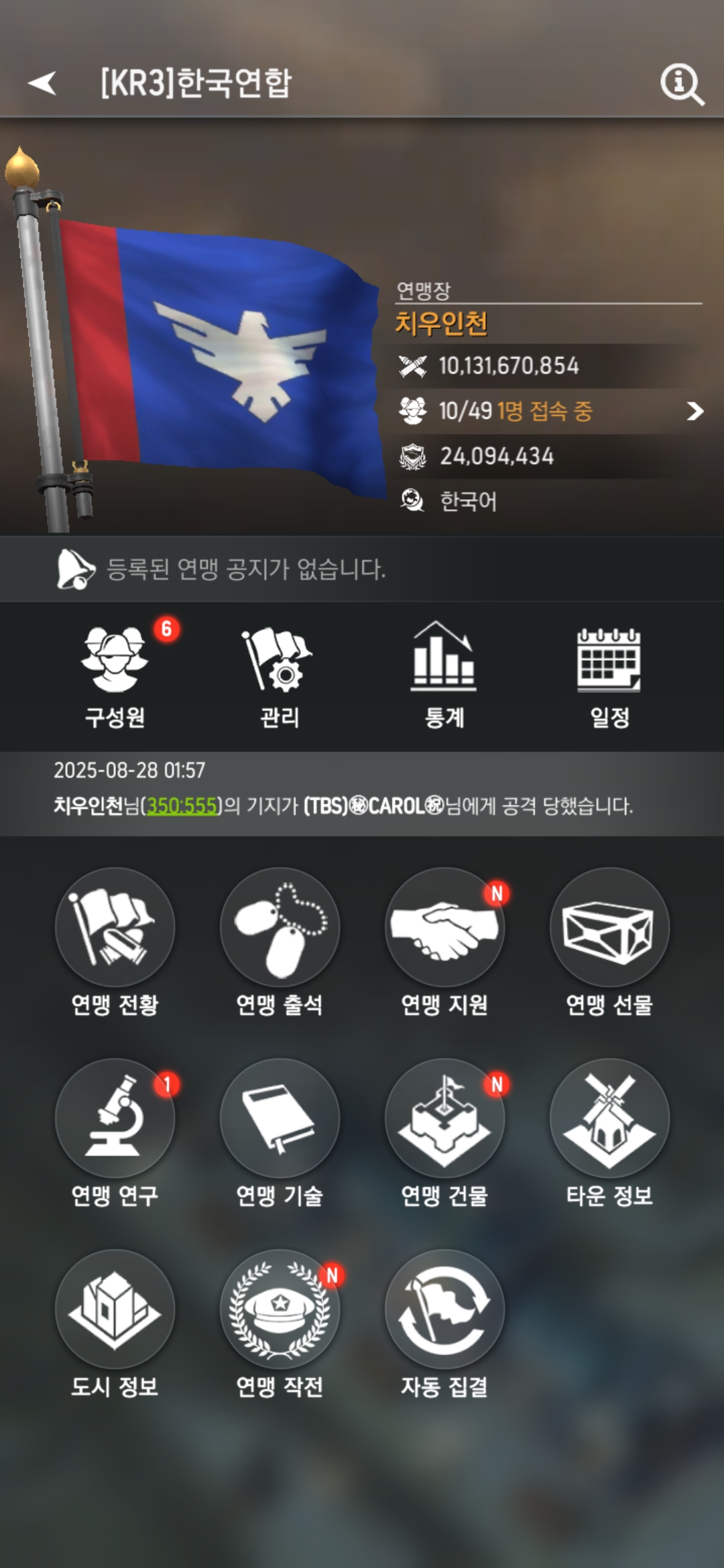The width and height of the screenshot is (724, 1568).
Task: Open the online members list chevron
Action: click(695, 411)
